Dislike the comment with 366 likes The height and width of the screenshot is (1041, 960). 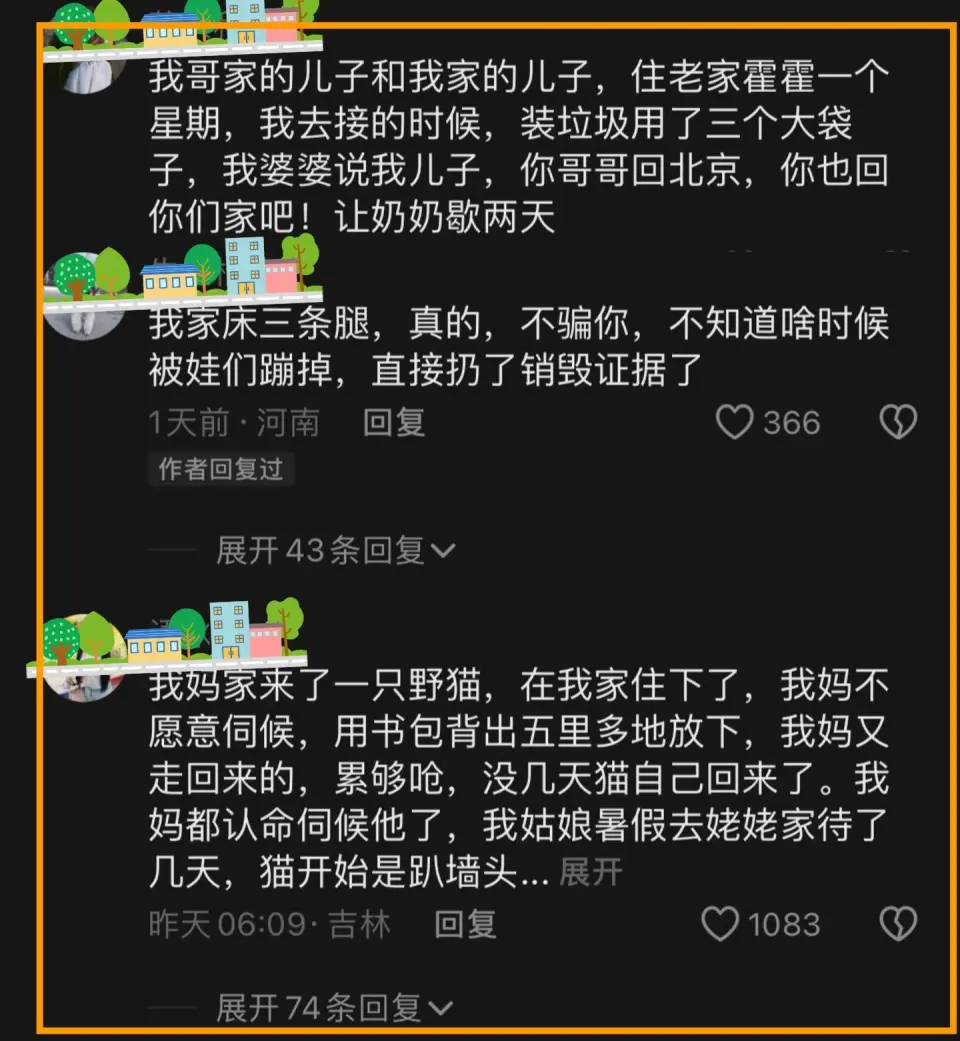[897, 423]
